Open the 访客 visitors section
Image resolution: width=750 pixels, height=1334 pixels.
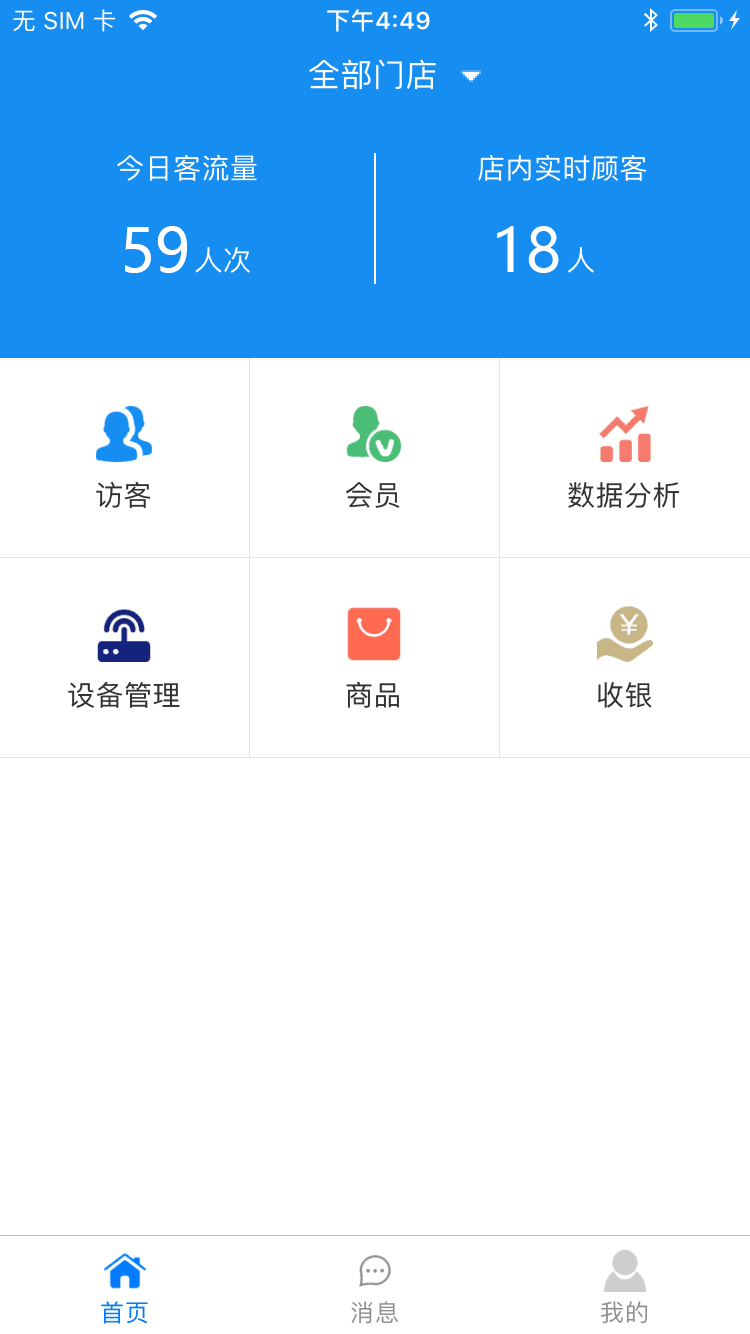coord(124,458)
